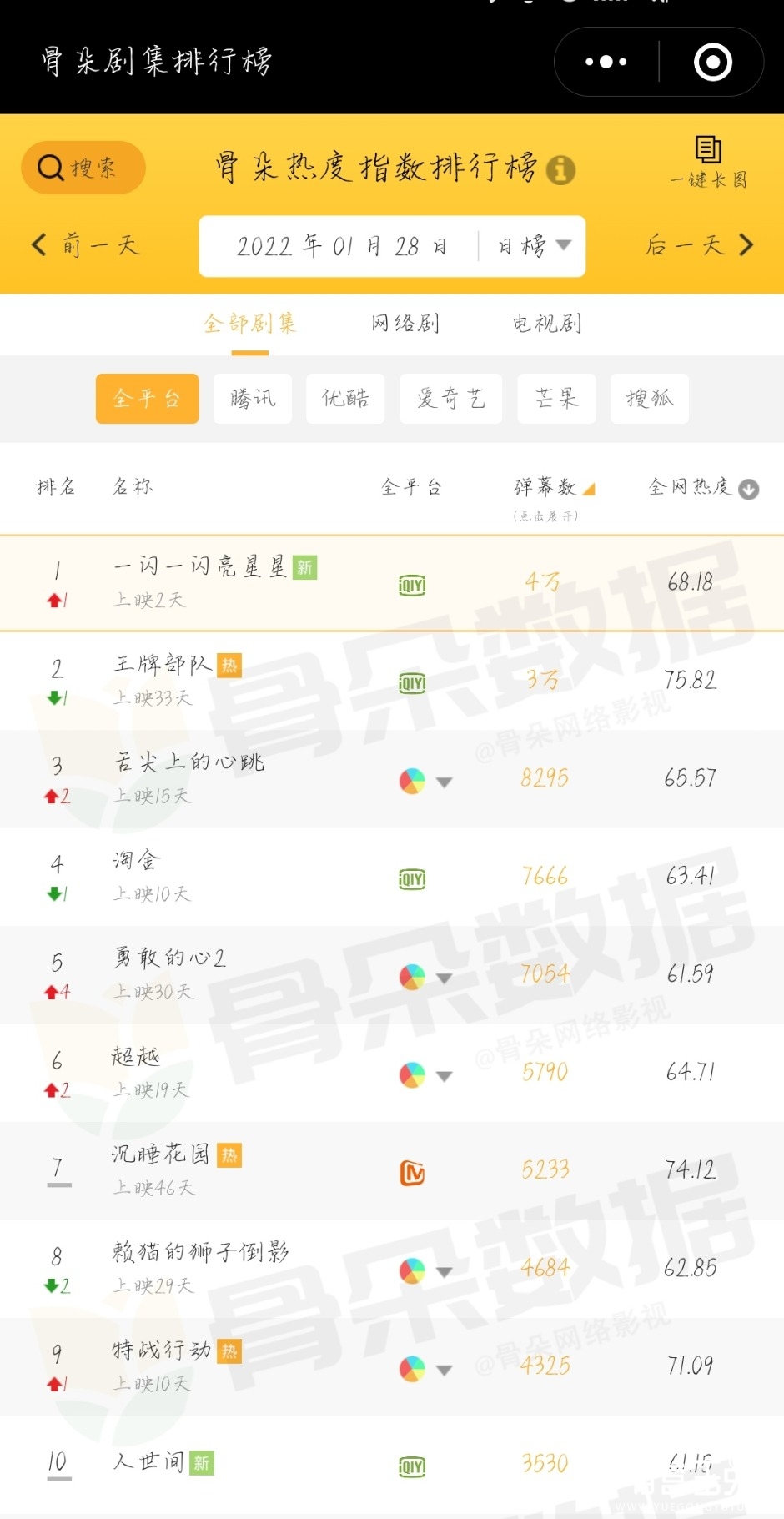
Task: Sort the list by the 弹幕数 column
Action: coord(554,488)
